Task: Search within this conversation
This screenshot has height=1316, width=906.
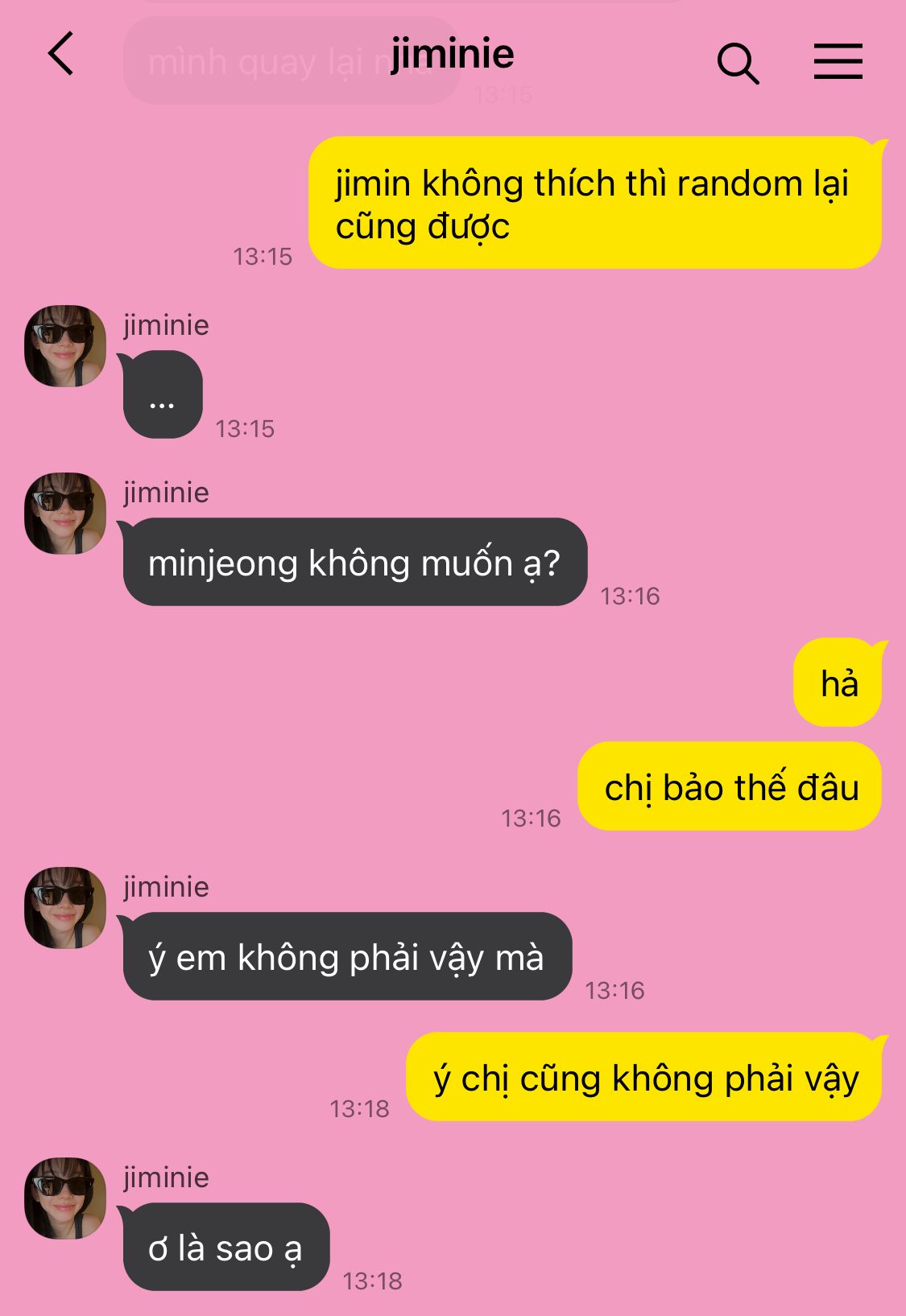Action: point(738,63)
